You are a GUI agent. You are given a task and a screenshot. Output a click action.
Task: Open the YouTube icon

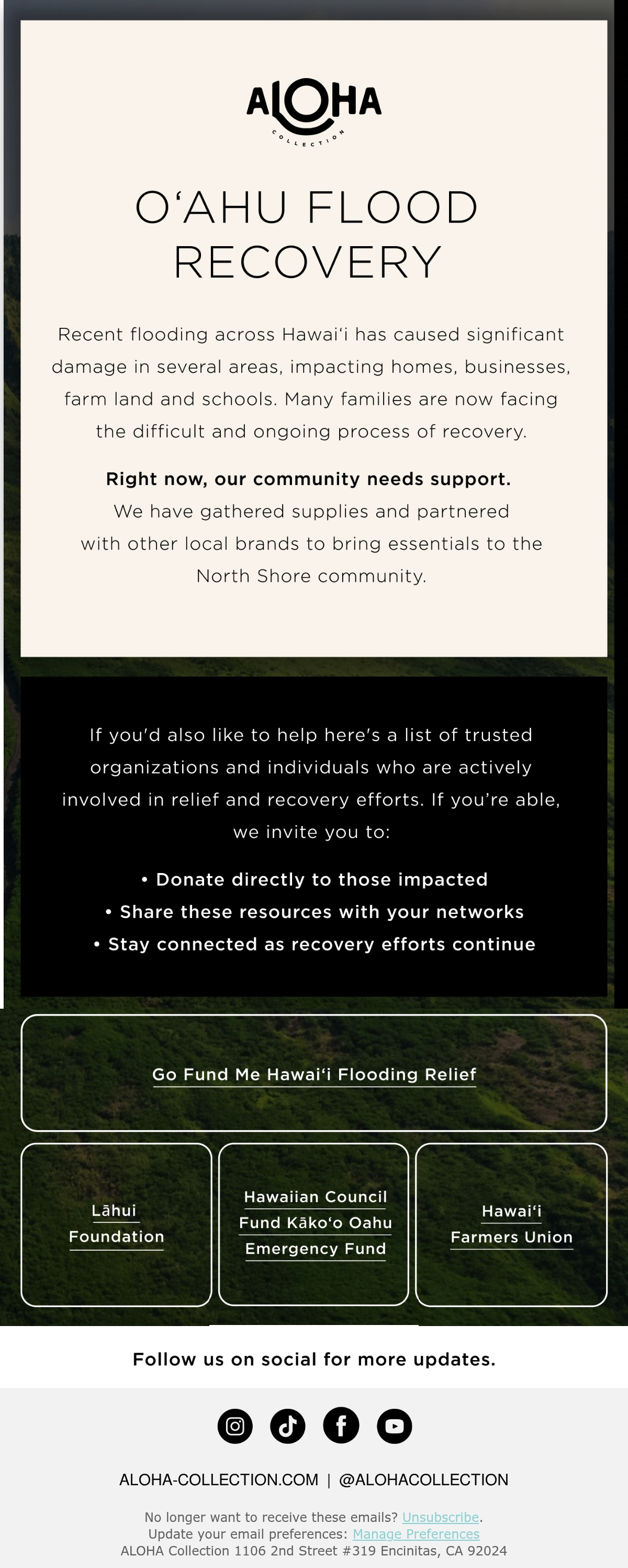394,1426
